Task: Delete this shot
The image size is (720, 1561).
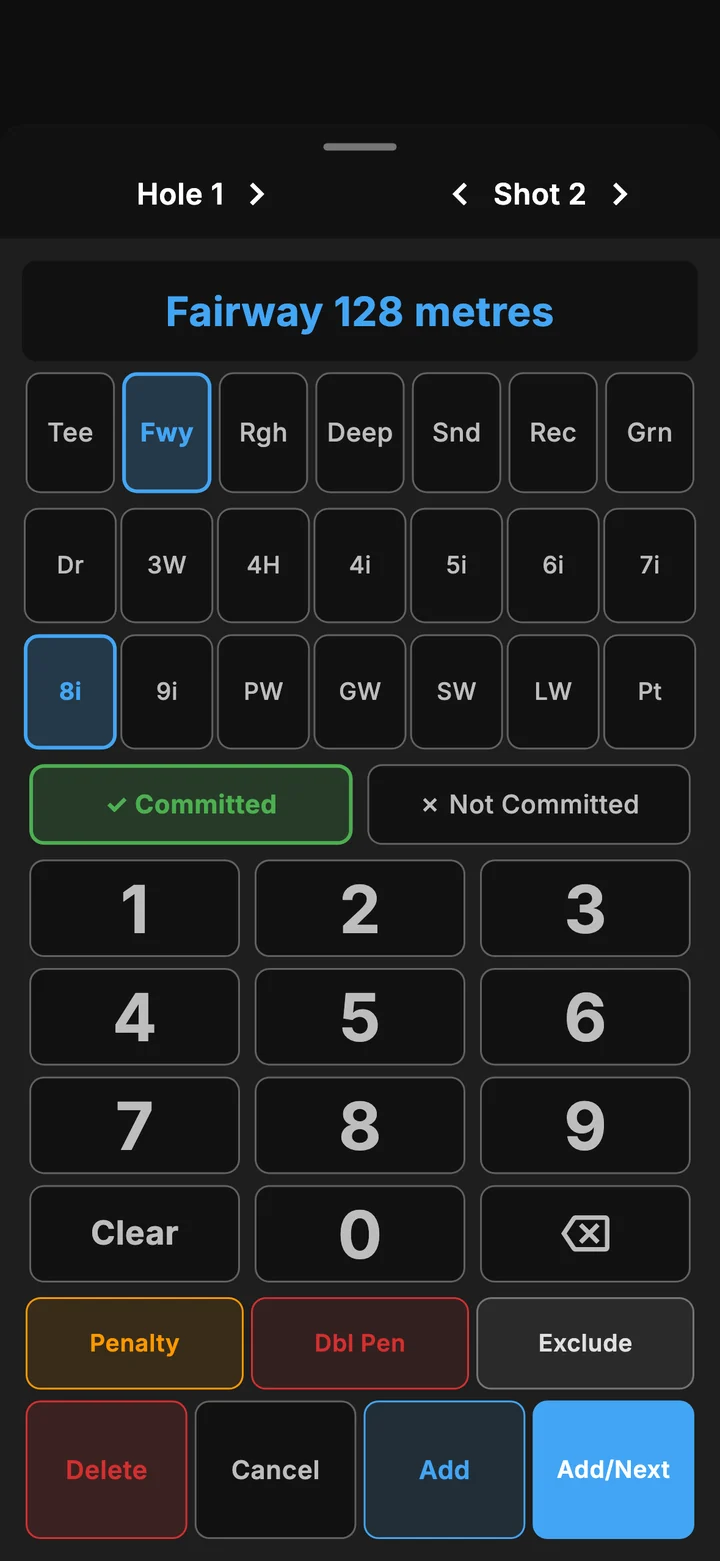Action: tap(106, 1470)
